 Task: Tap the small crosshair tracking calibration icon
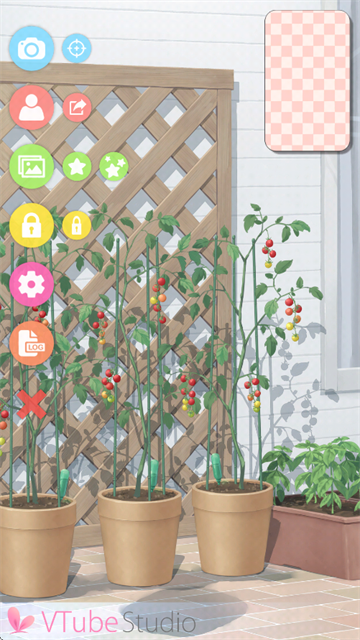pos(77,48)
